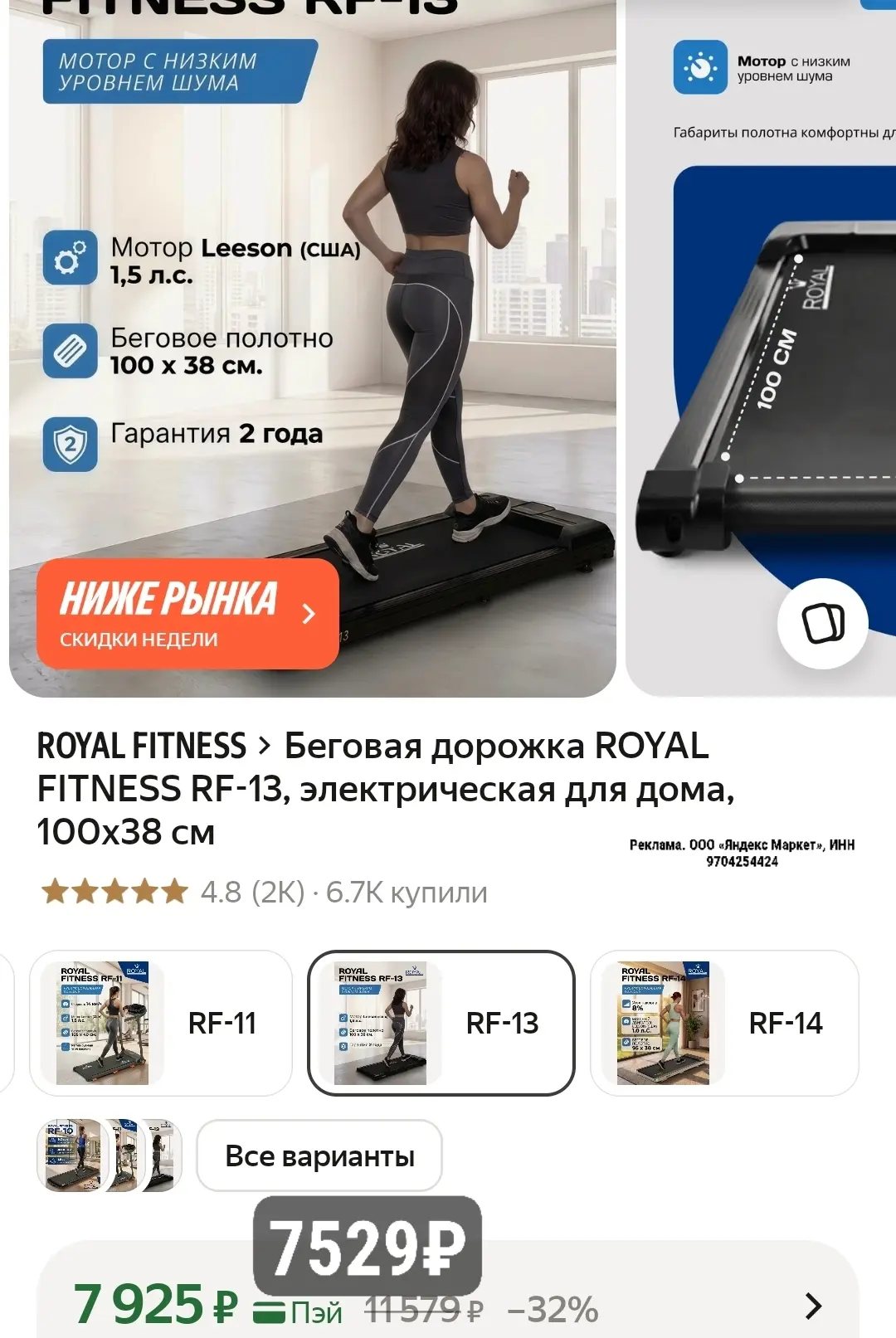Expand the price details chevron
Viewport: 896px width, 1338px height.
click(x=814, y=1306)
